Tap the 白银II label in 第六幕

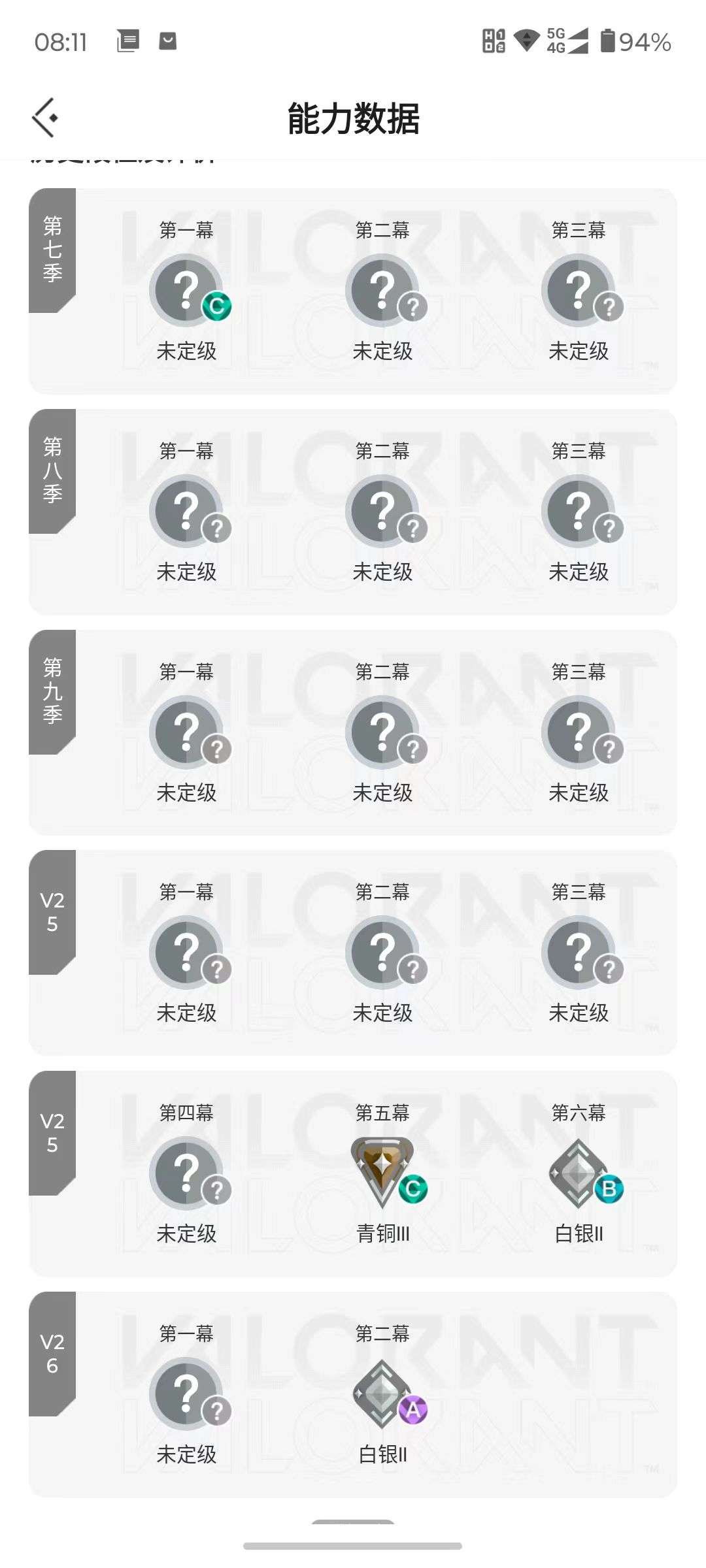[579, 1233]
